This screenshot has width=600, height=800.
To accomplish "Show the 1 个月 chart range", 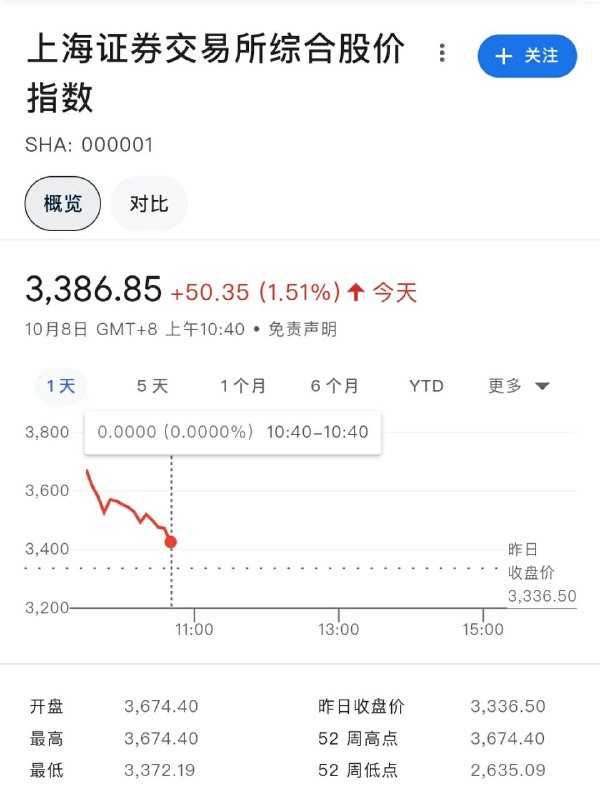I will pos(243,386).
